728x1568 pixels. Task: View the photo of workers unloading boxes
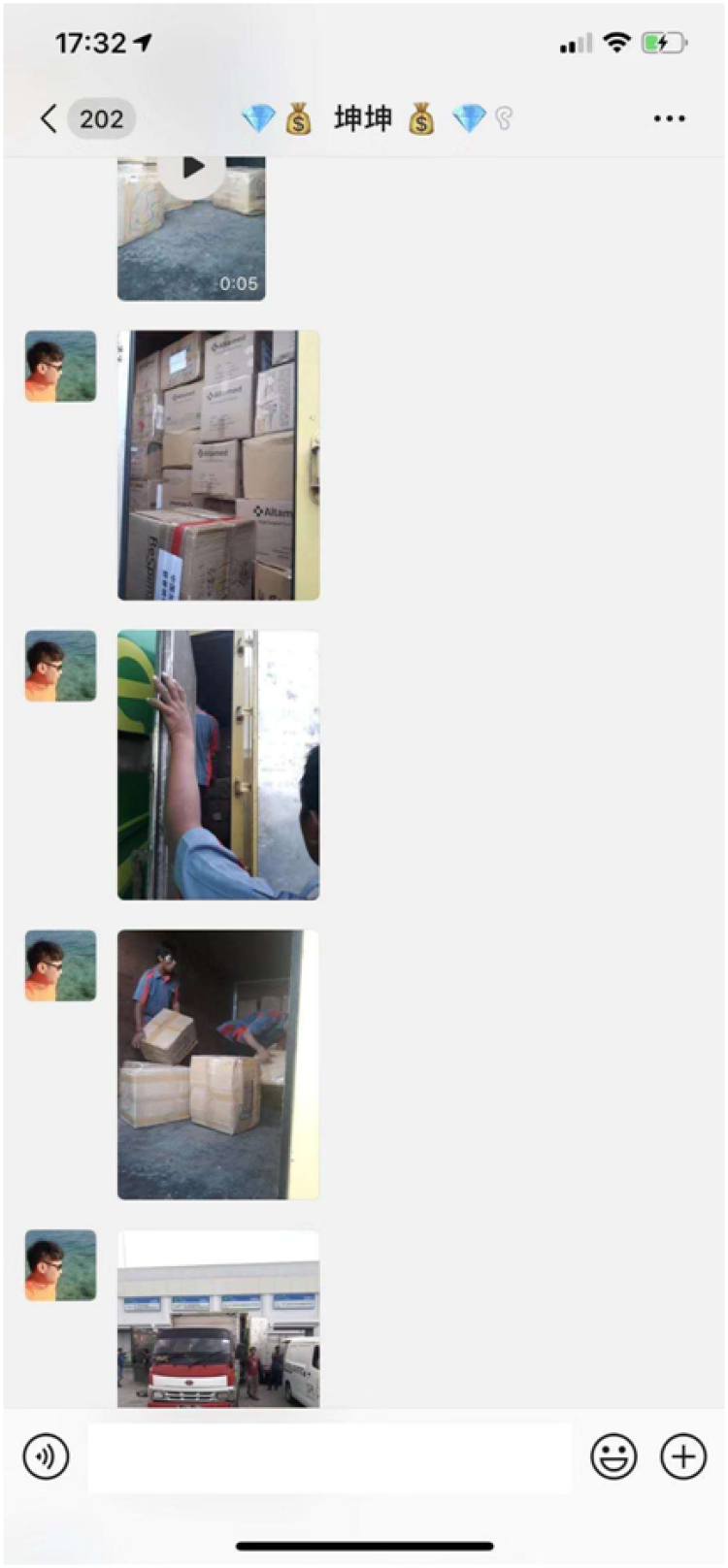[x=218, y=1064]
